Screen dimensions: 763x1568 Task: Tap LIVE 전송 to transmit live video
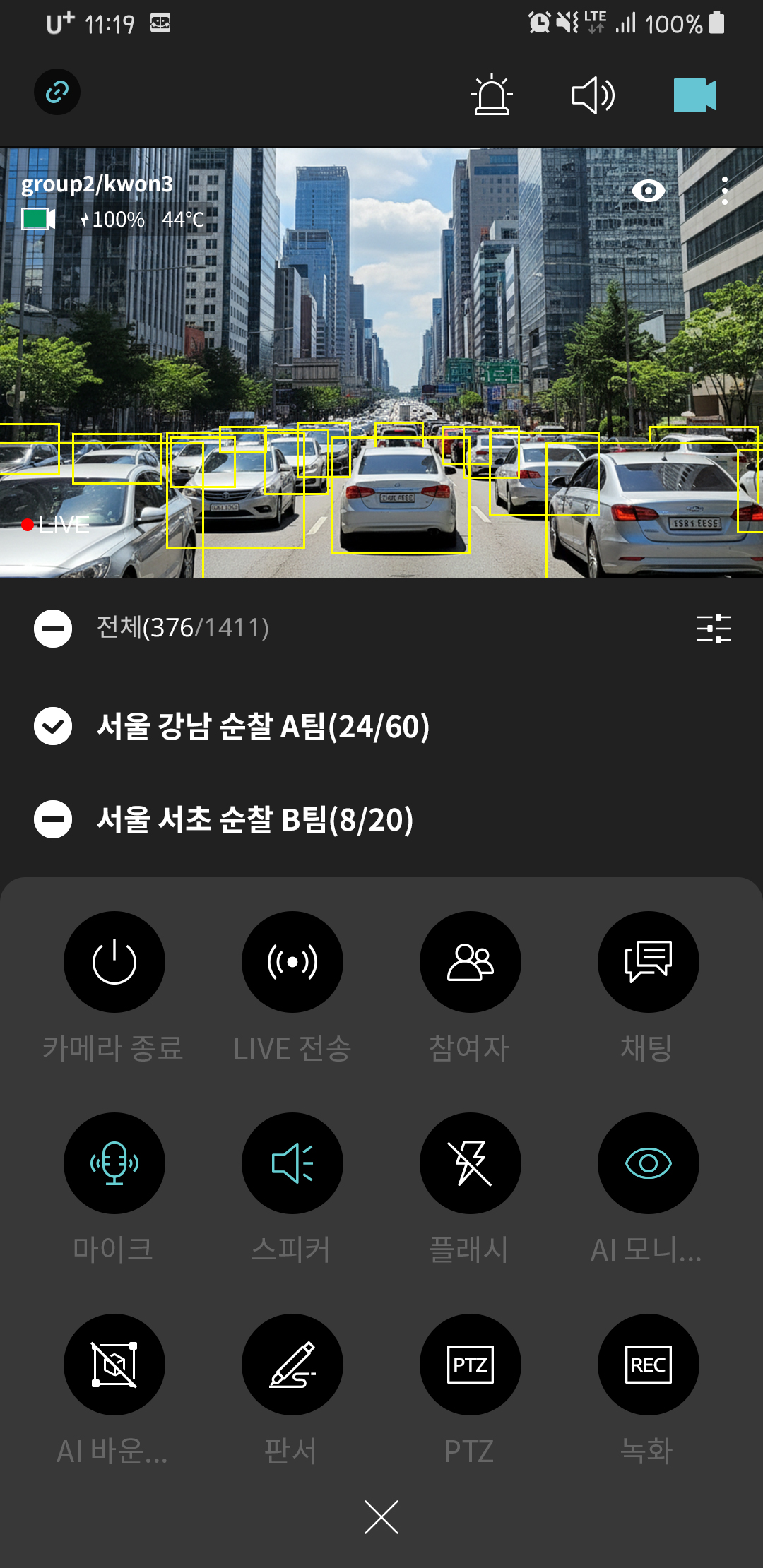coord(292,961)
